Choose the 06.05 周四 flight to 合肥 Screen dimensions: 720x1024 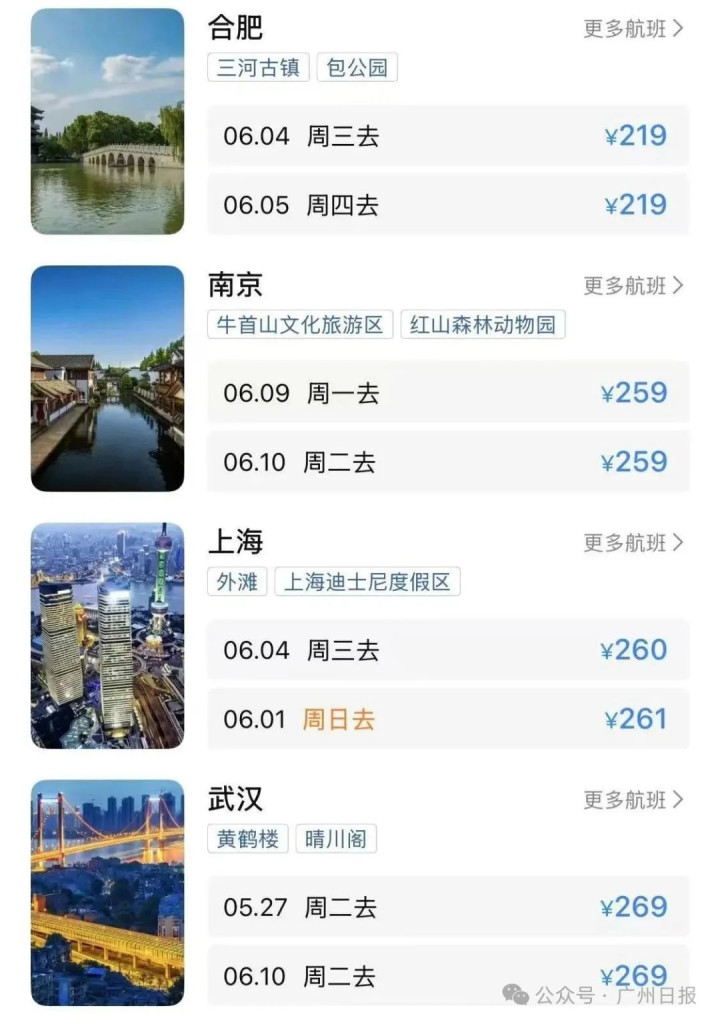[x=448, y=205]
